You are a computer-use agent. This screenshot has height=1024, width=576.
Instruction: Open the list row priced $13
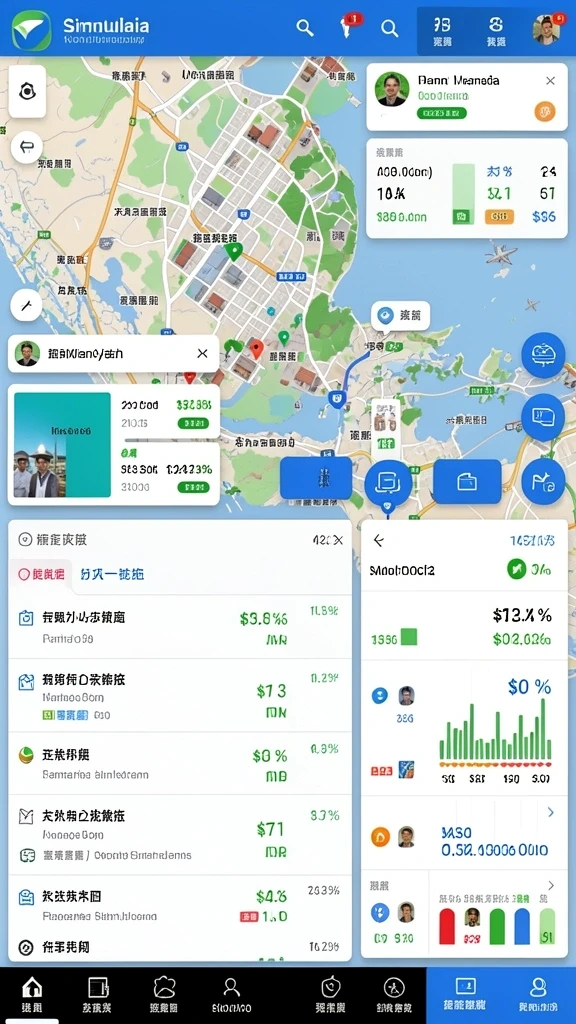click(180, 695)
